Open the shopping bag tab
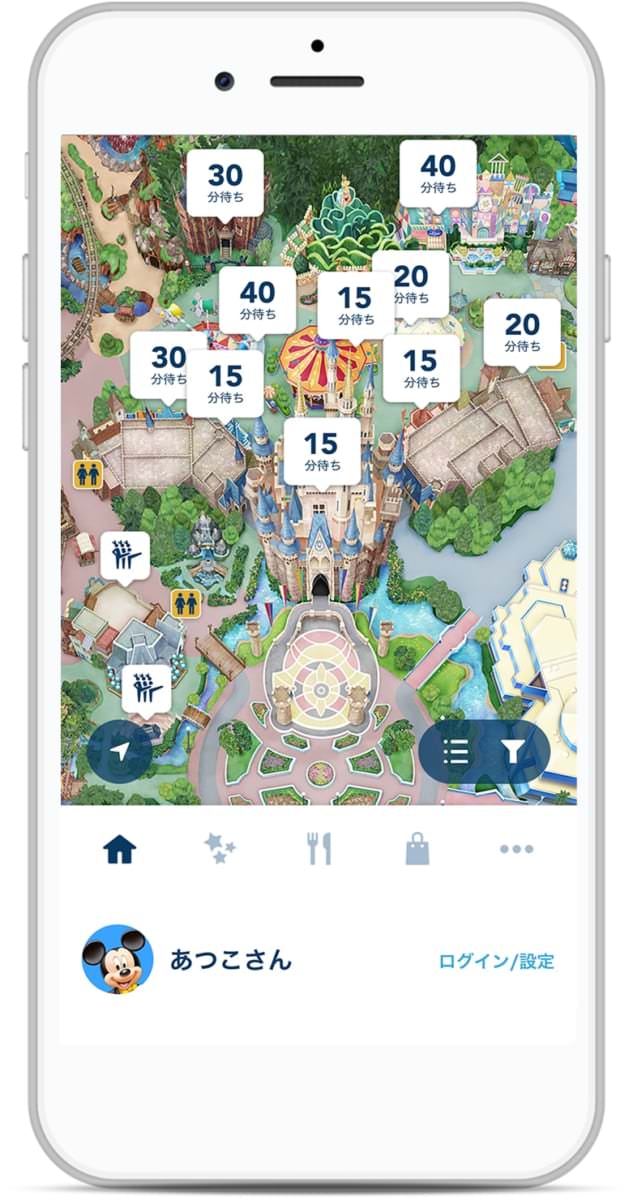Screen dimensions: 633x1200 pyautogui.click(x=417, y=850)
